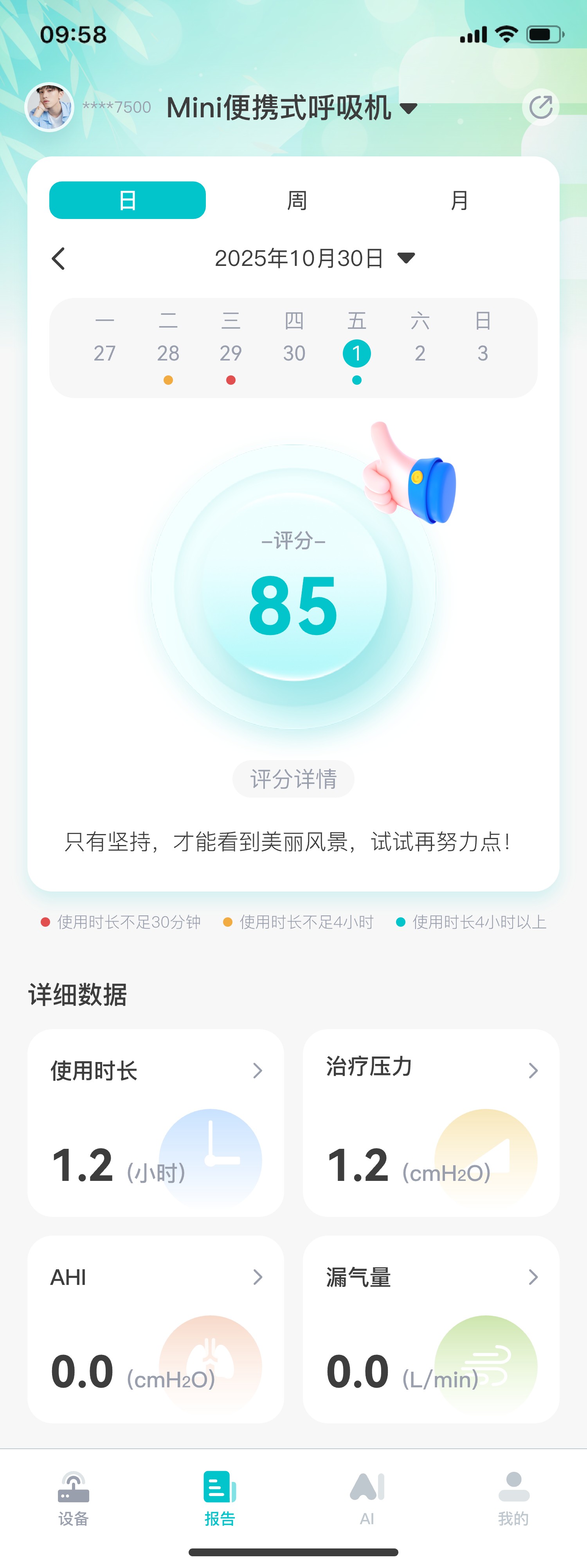
Task: Open the 2025年10月30日 date picker
Action: [314, 258]
